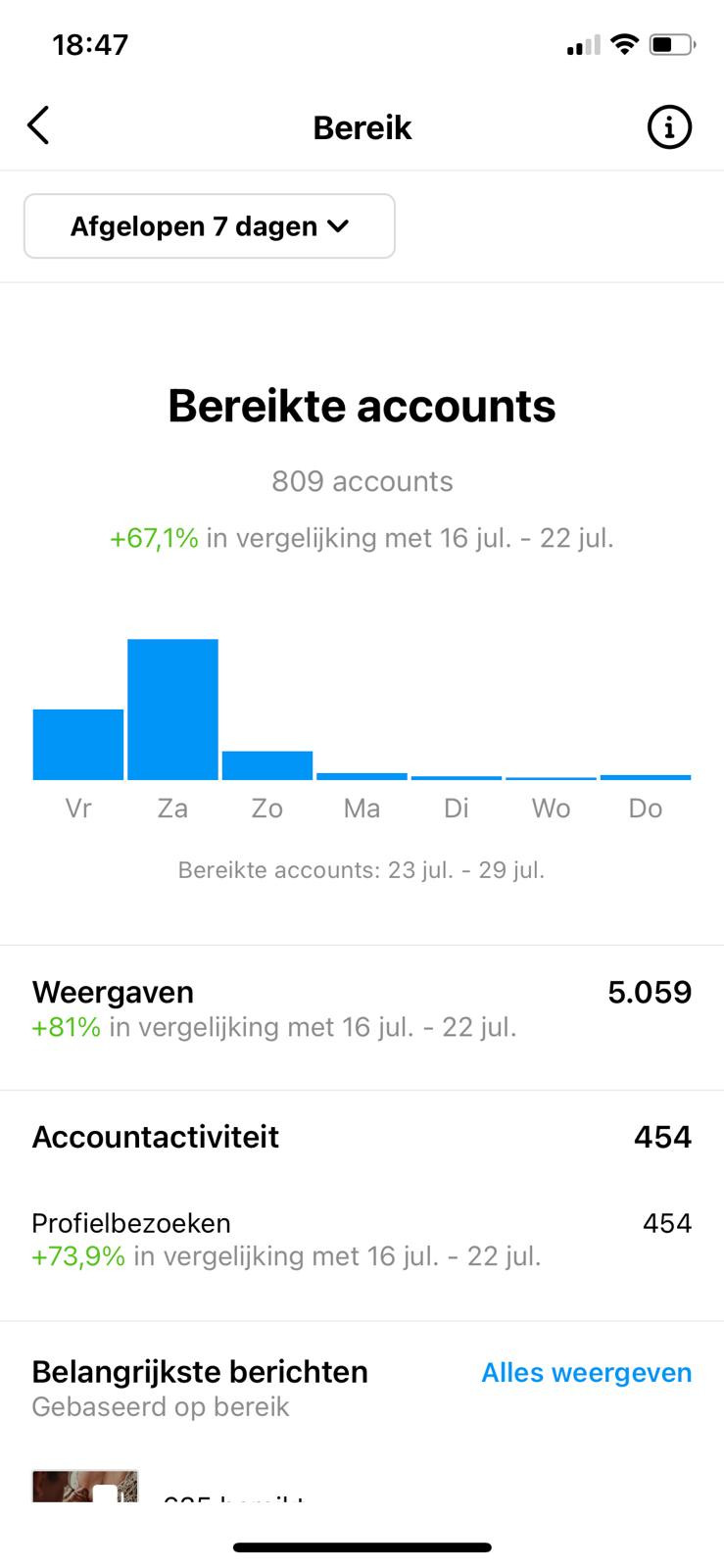Open the top post thumbnail under Belangrijkste berichten
This screenshot has width=724, height=1568.
(x=85, y=1486)
